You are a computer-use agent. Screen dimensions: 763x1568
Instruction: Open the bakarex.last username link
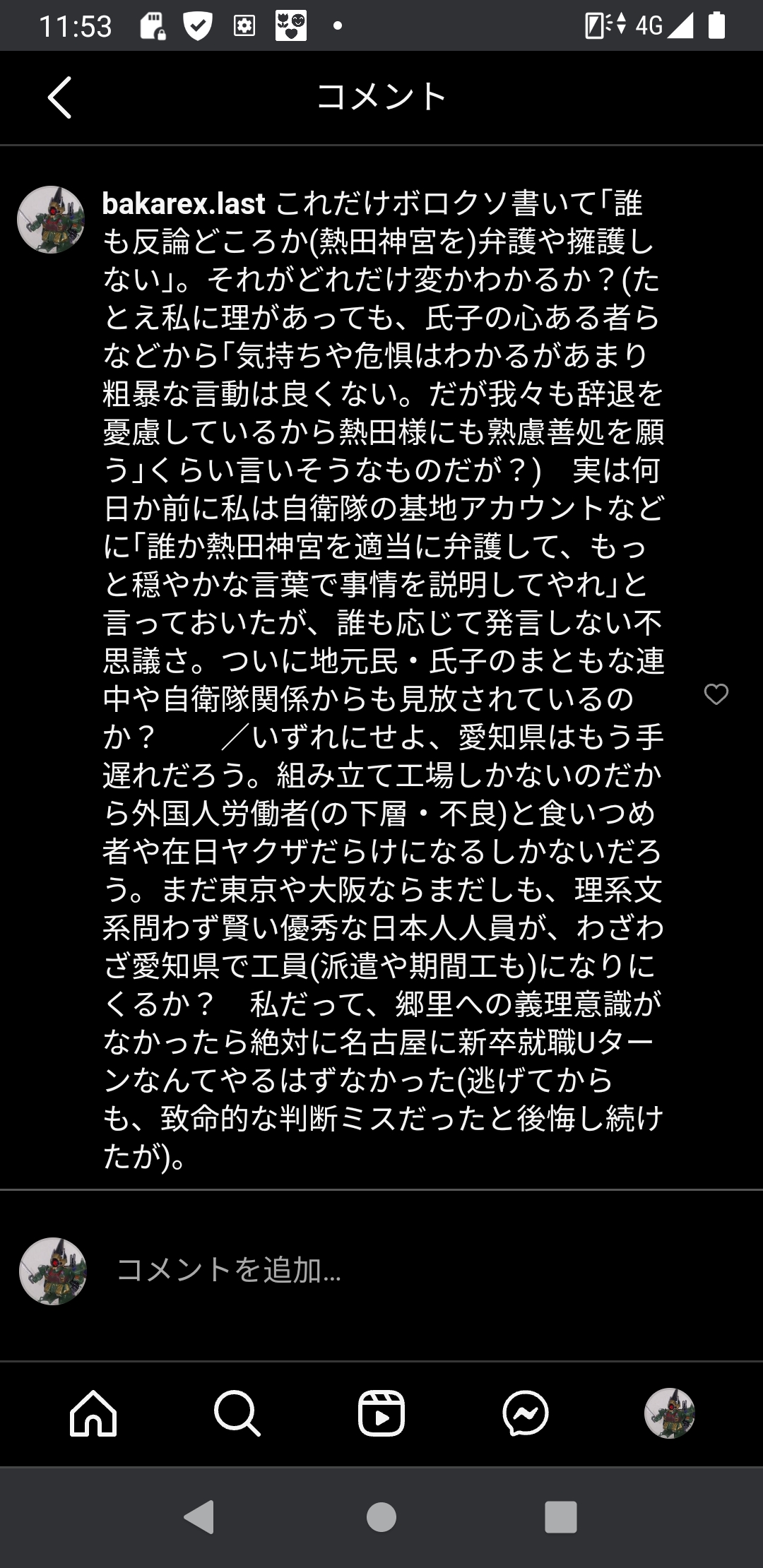184,204
